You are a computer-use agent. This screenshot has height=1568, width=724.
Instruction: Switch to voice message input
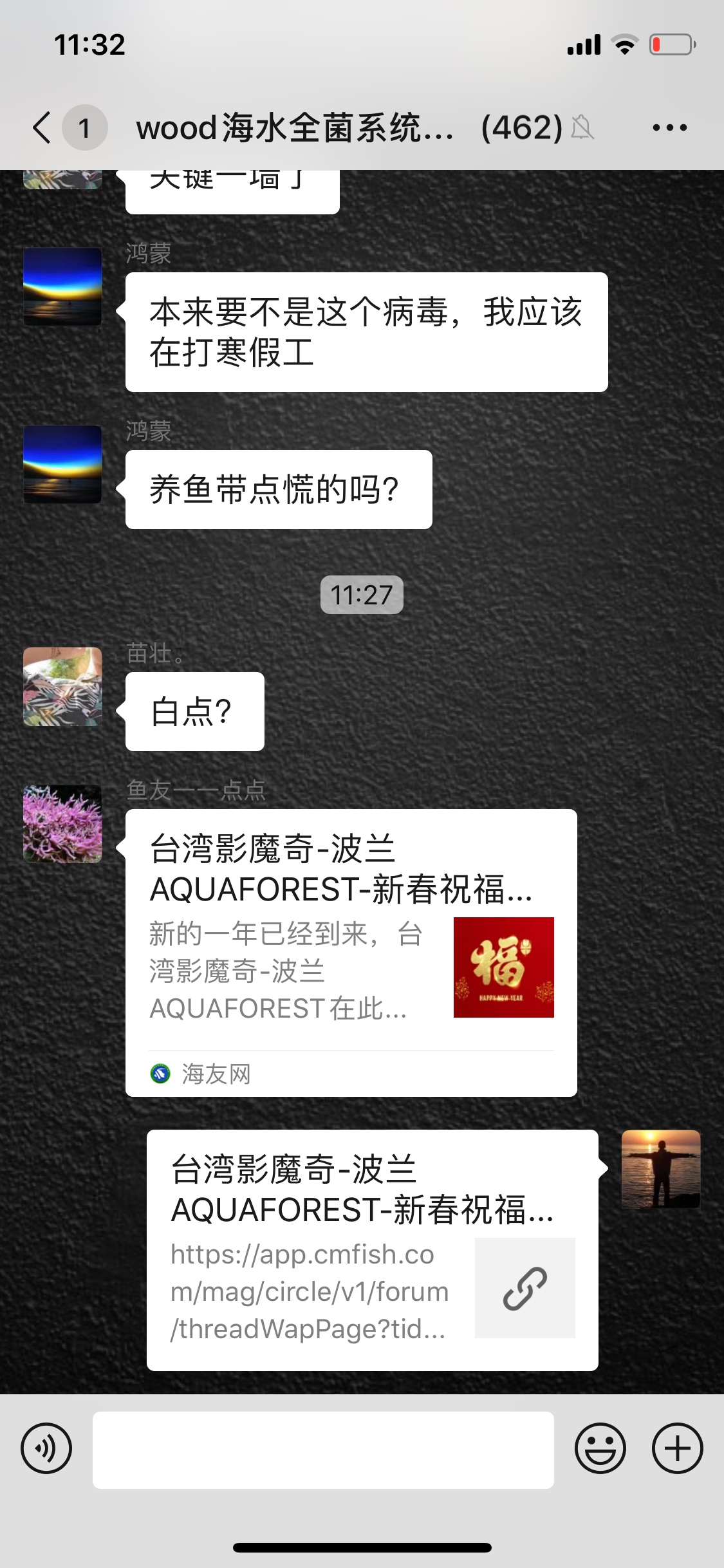46,1449
